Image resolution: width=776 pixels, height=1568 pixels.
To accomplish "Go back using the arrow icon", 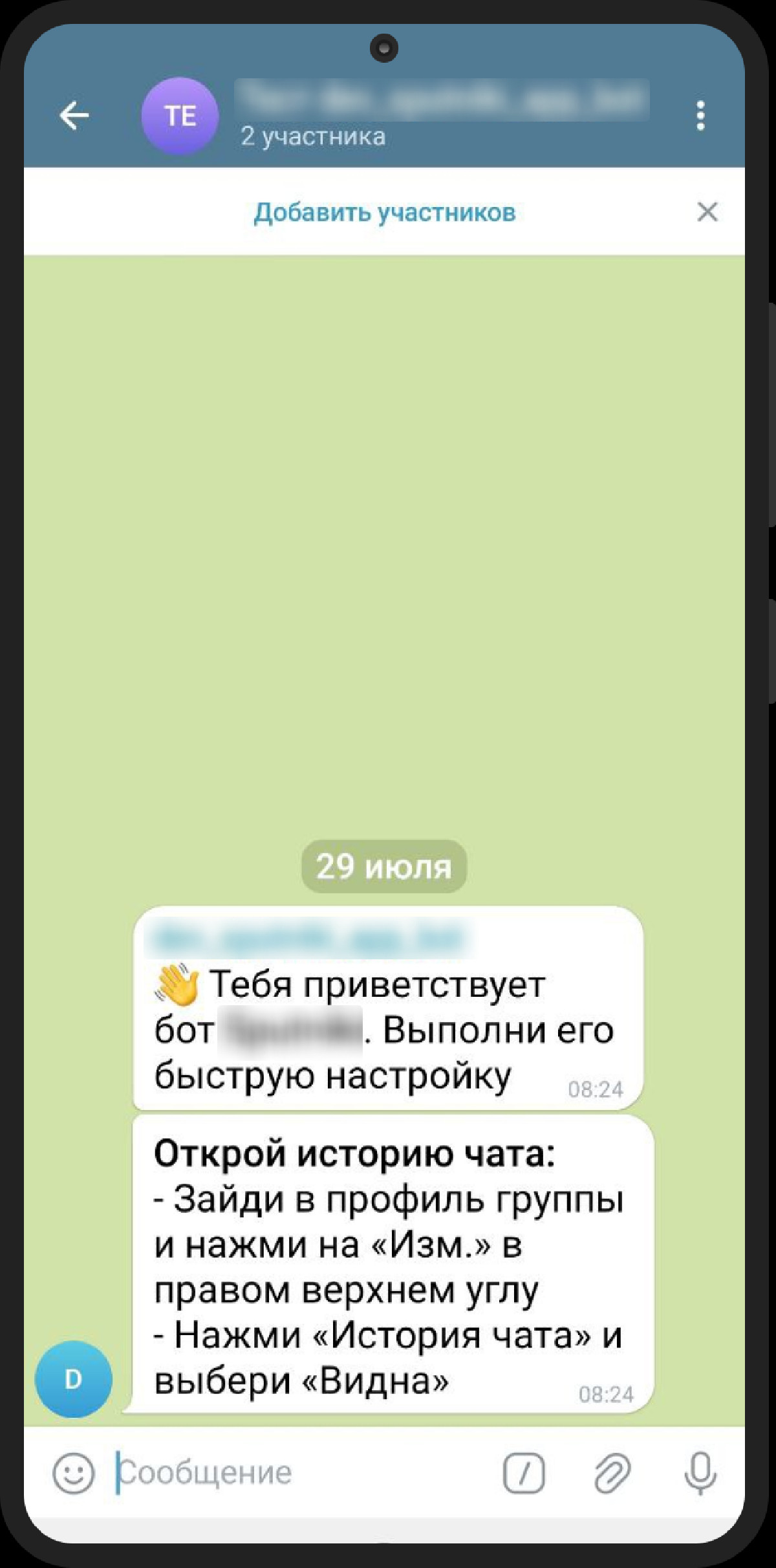I will pos(74,116).
